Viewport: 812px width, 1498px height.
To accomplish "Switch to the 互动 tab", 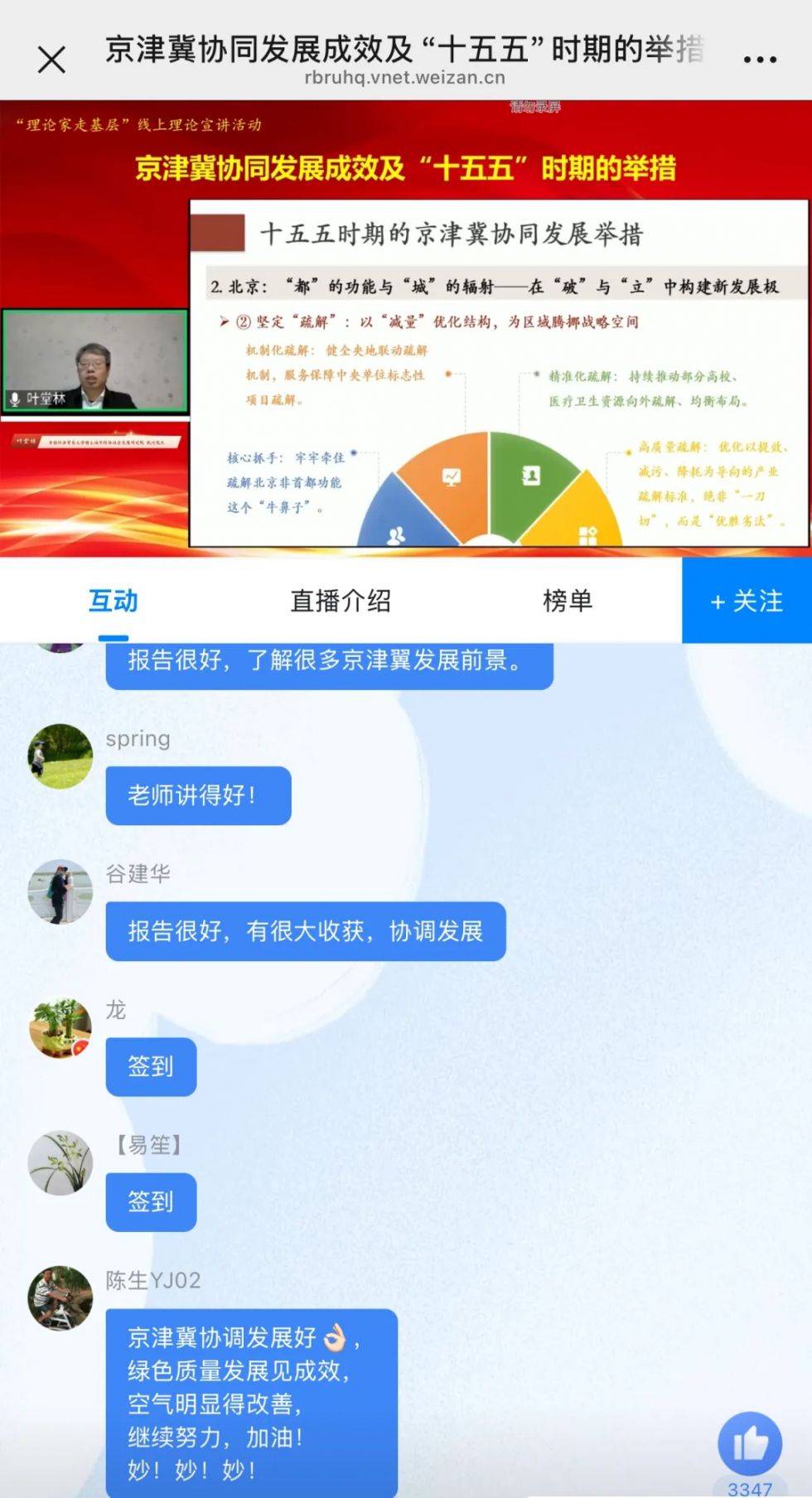I will pos(114,601).
